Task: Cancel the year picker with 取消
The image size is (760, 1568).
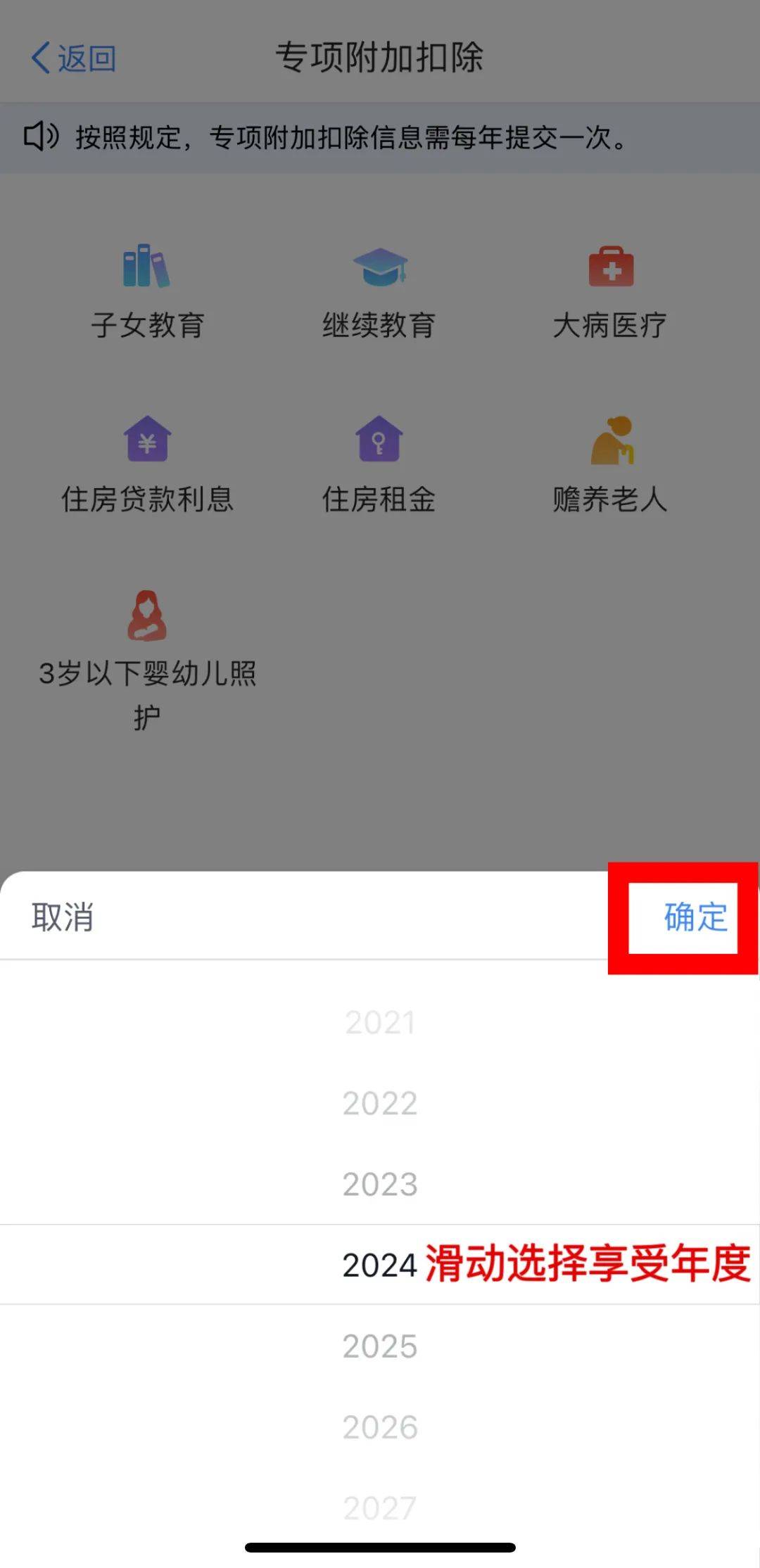Action: (x=63, y=917)
